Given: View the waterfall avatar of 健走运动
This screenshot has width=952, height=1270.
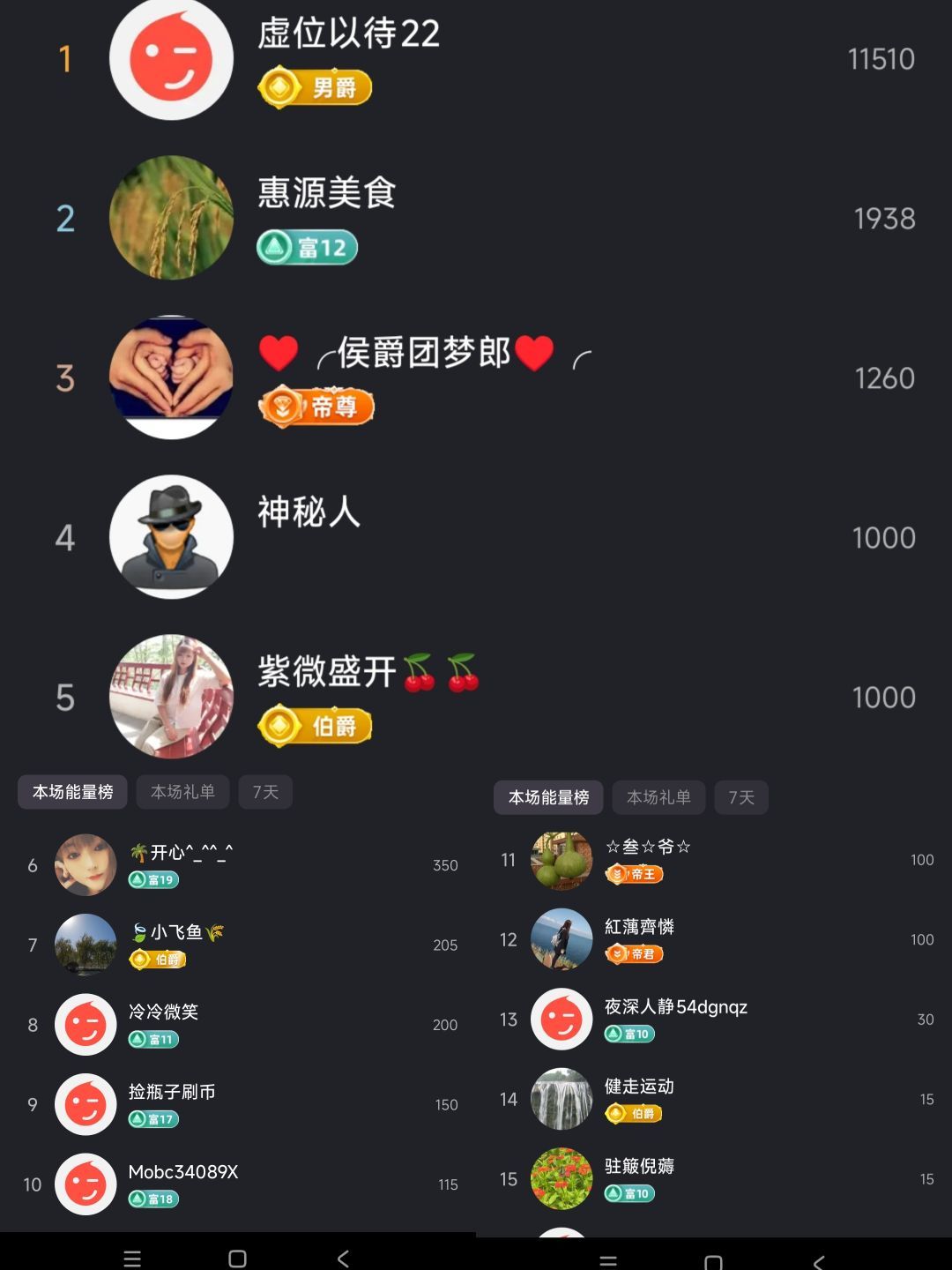Looking at the screenshot, I should pyautogui.click(x=562, y=1099).
